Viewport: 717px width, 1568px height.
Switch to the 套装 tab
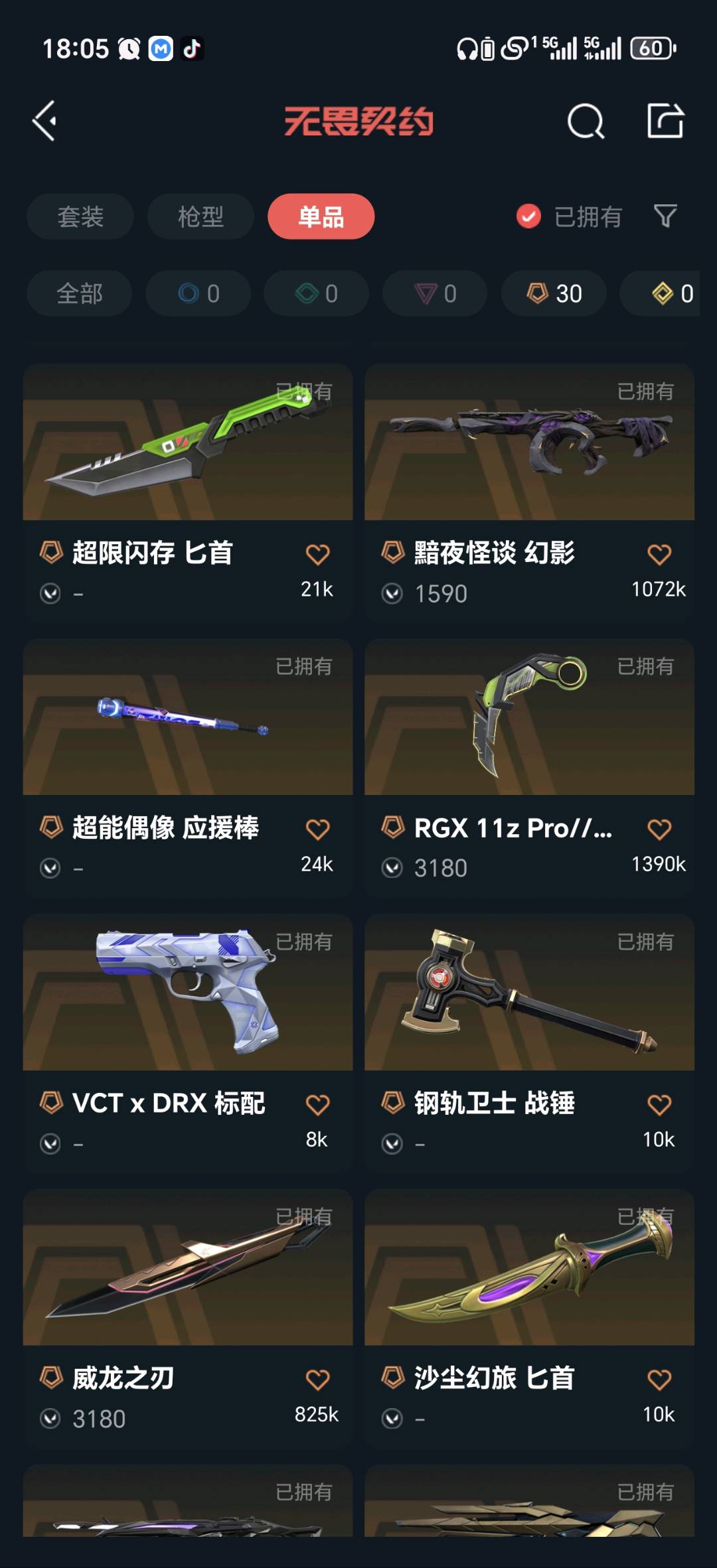[x=80, y=216]
